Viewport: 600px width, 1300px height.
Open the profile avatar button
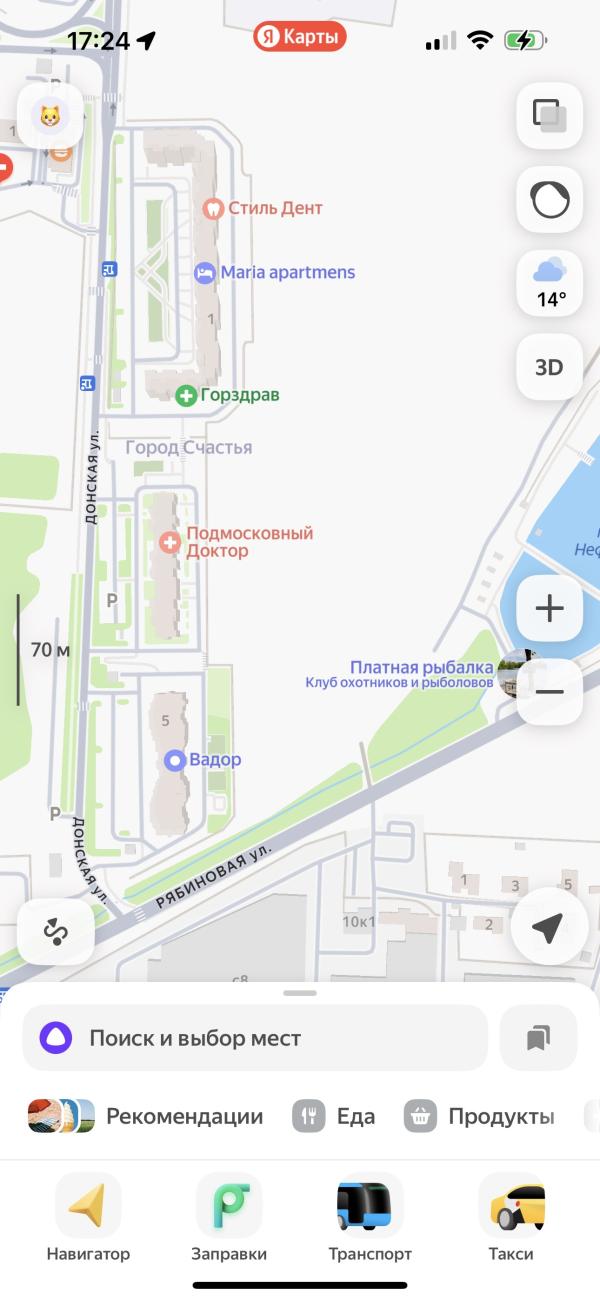click(x=49, y=116)
